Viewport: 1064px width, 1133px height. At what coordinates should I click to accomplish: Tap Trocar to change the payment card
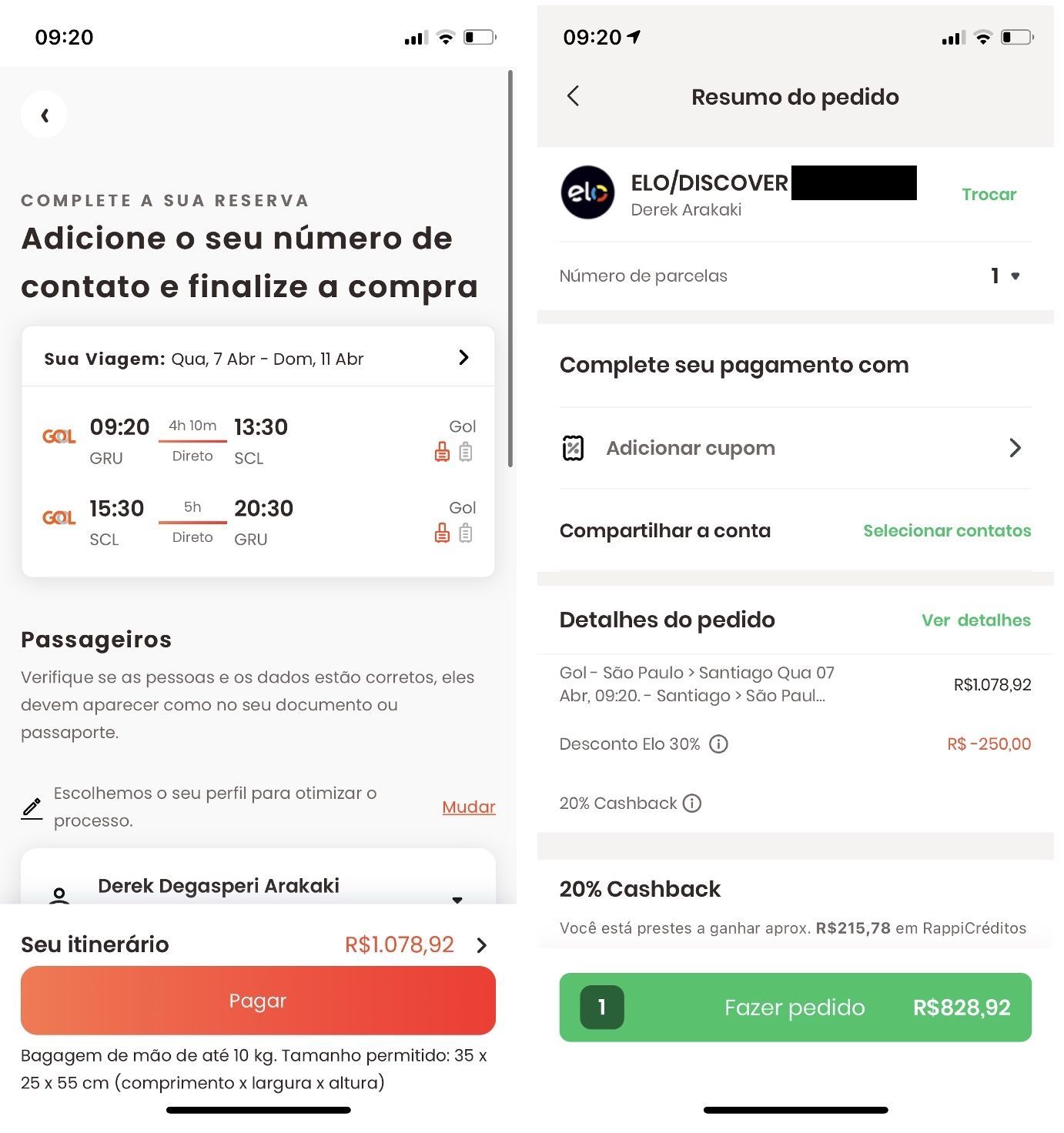pyautogui.click(x=989, y=194)
